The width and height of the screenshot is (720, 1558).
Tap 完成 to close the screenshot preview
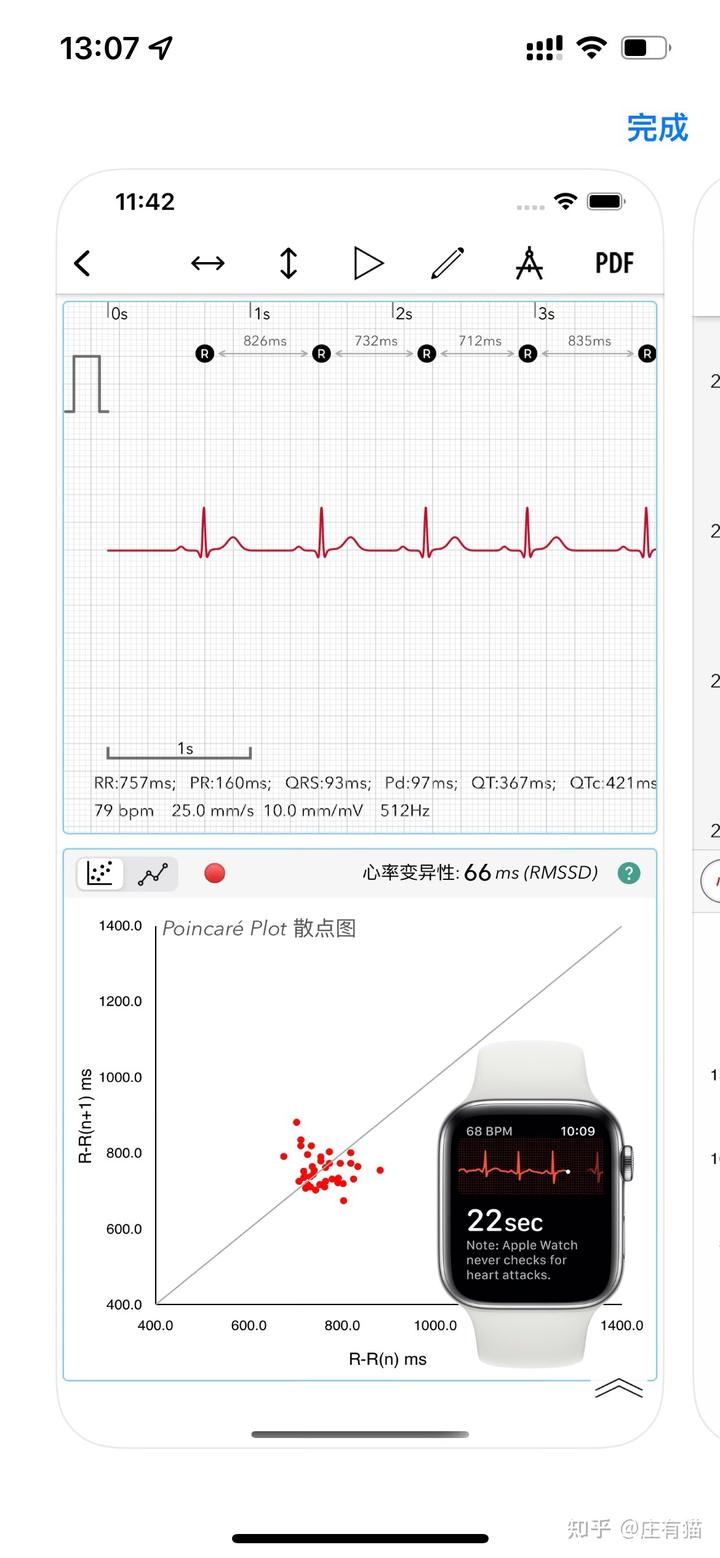[657, 128]
